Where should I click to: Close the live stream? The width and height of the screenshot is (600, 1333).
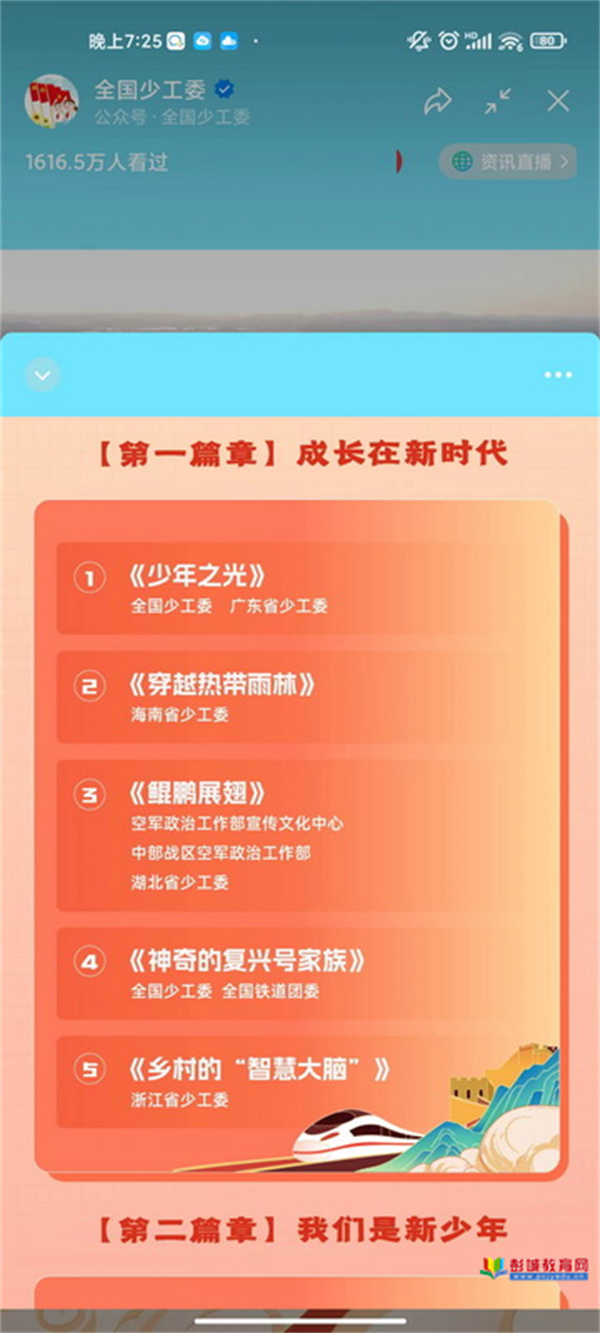[x=558, y=101]
